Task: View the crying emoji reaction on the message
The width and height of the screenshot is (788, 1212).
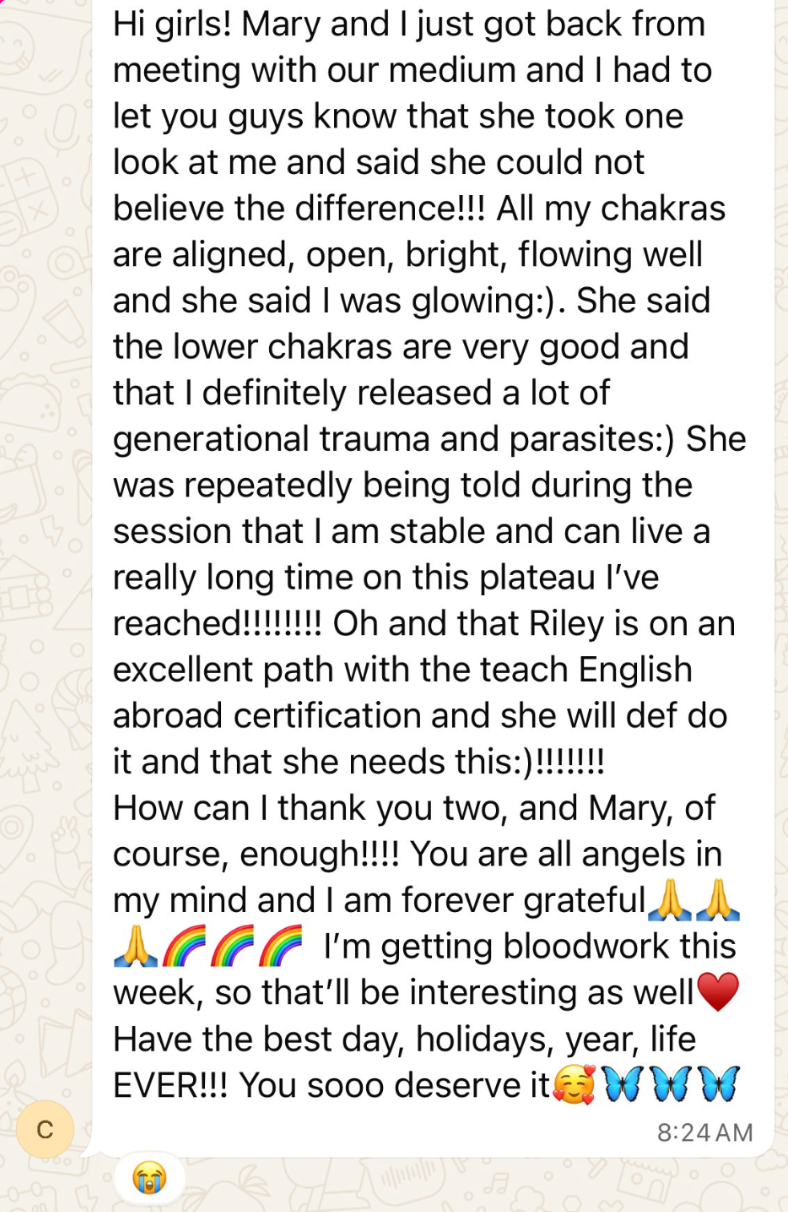Action: (x=149, y=1177)
